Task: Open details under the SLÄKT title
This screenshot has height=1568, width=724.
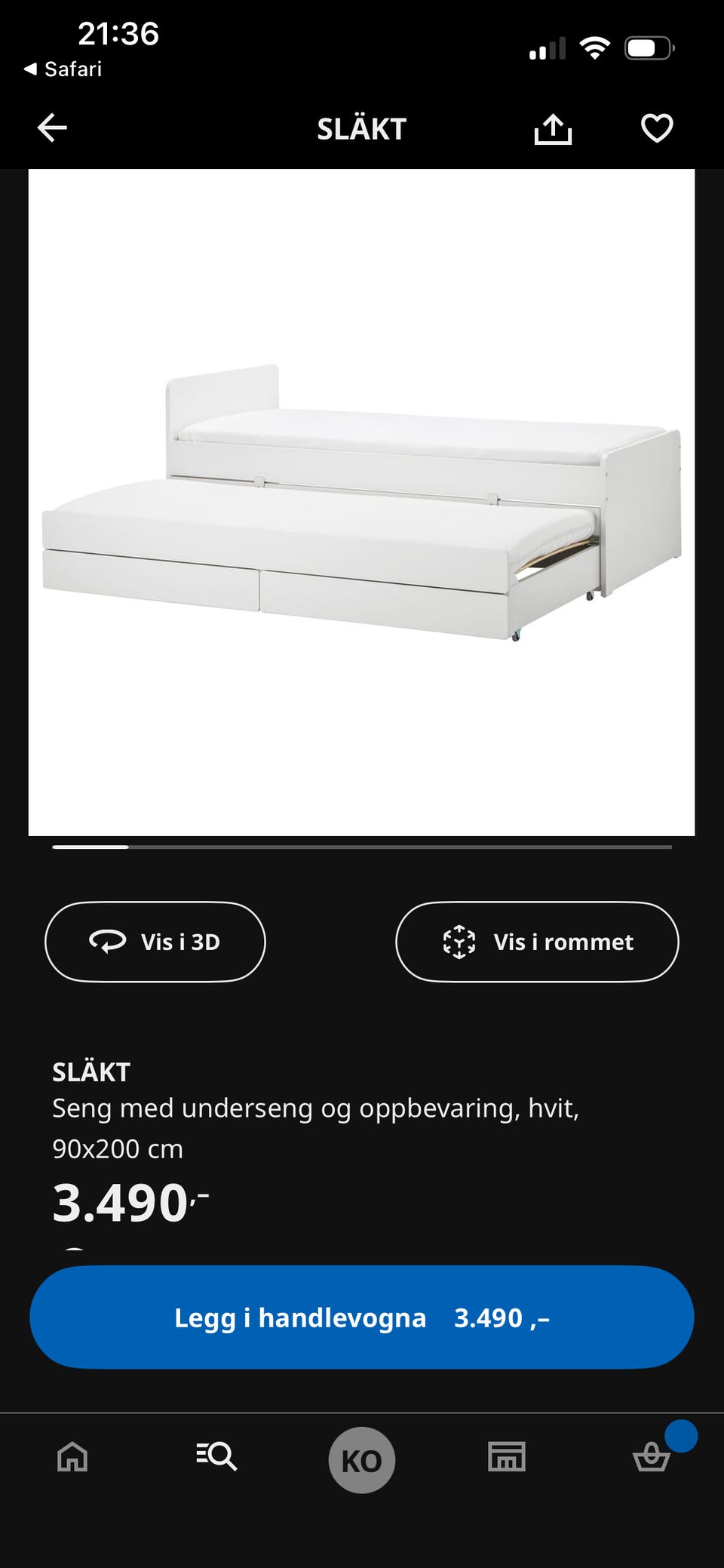Action: click(90, 1071)
